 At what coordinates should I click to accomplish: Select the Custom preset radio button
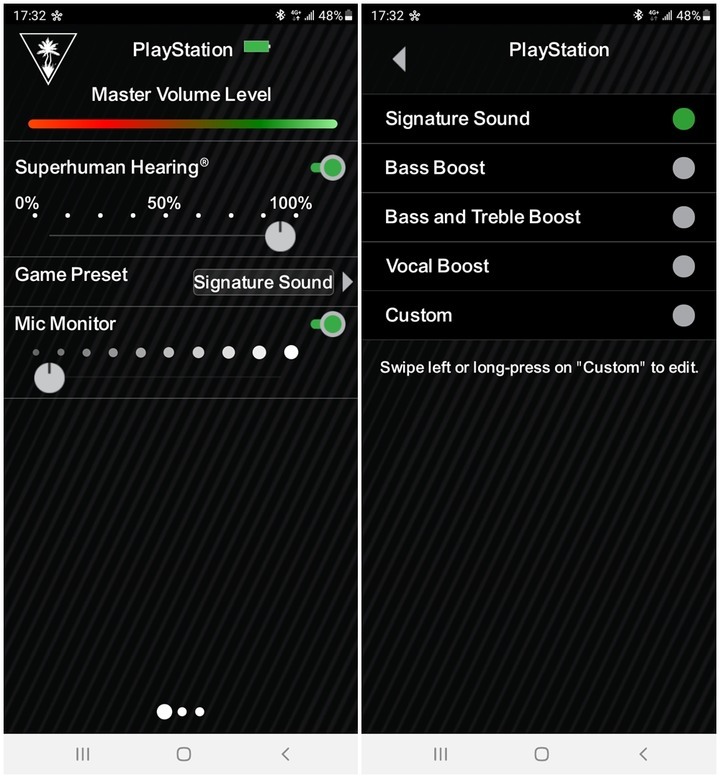[684, 315]
